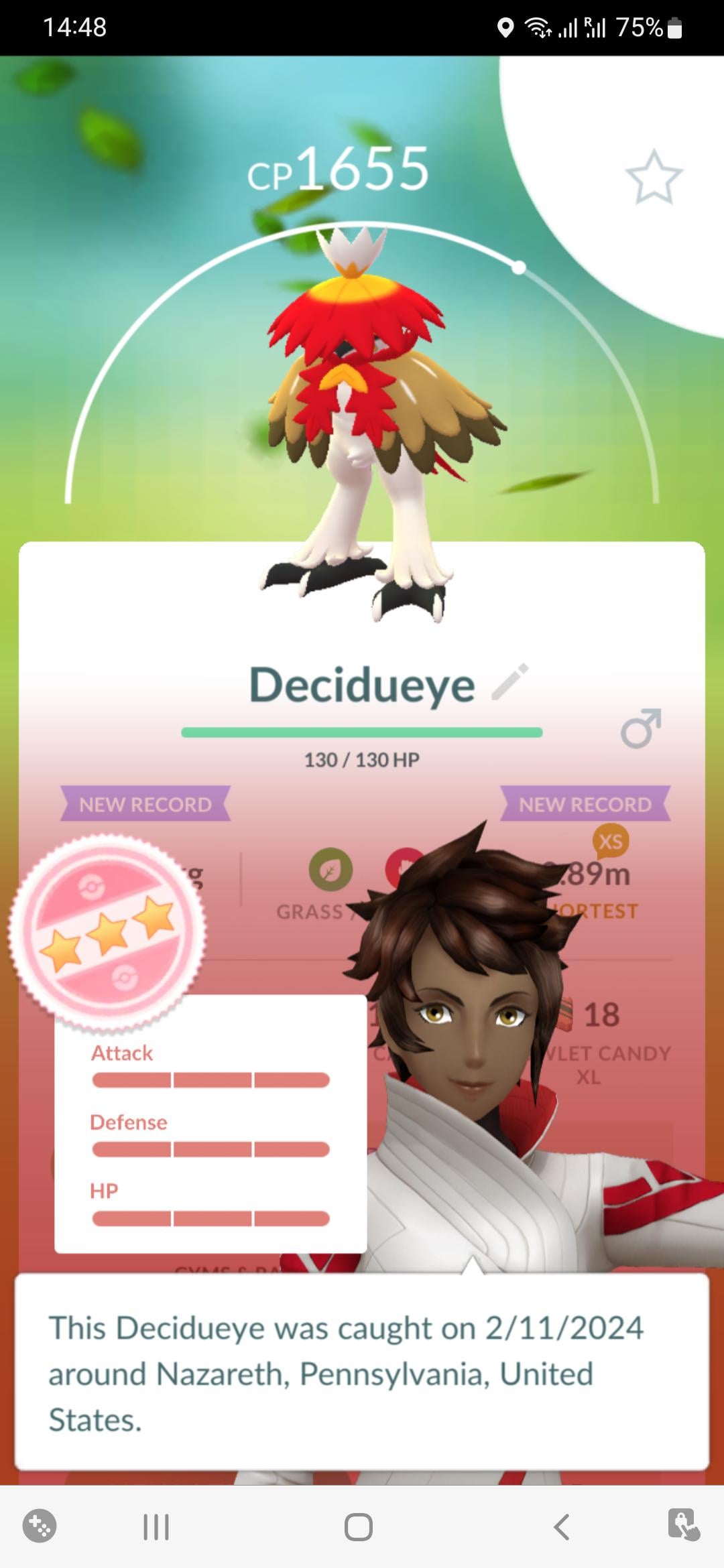Dismiss the caught-on appraisal text box
The image size is (724, 1568).
point(361,1373)
